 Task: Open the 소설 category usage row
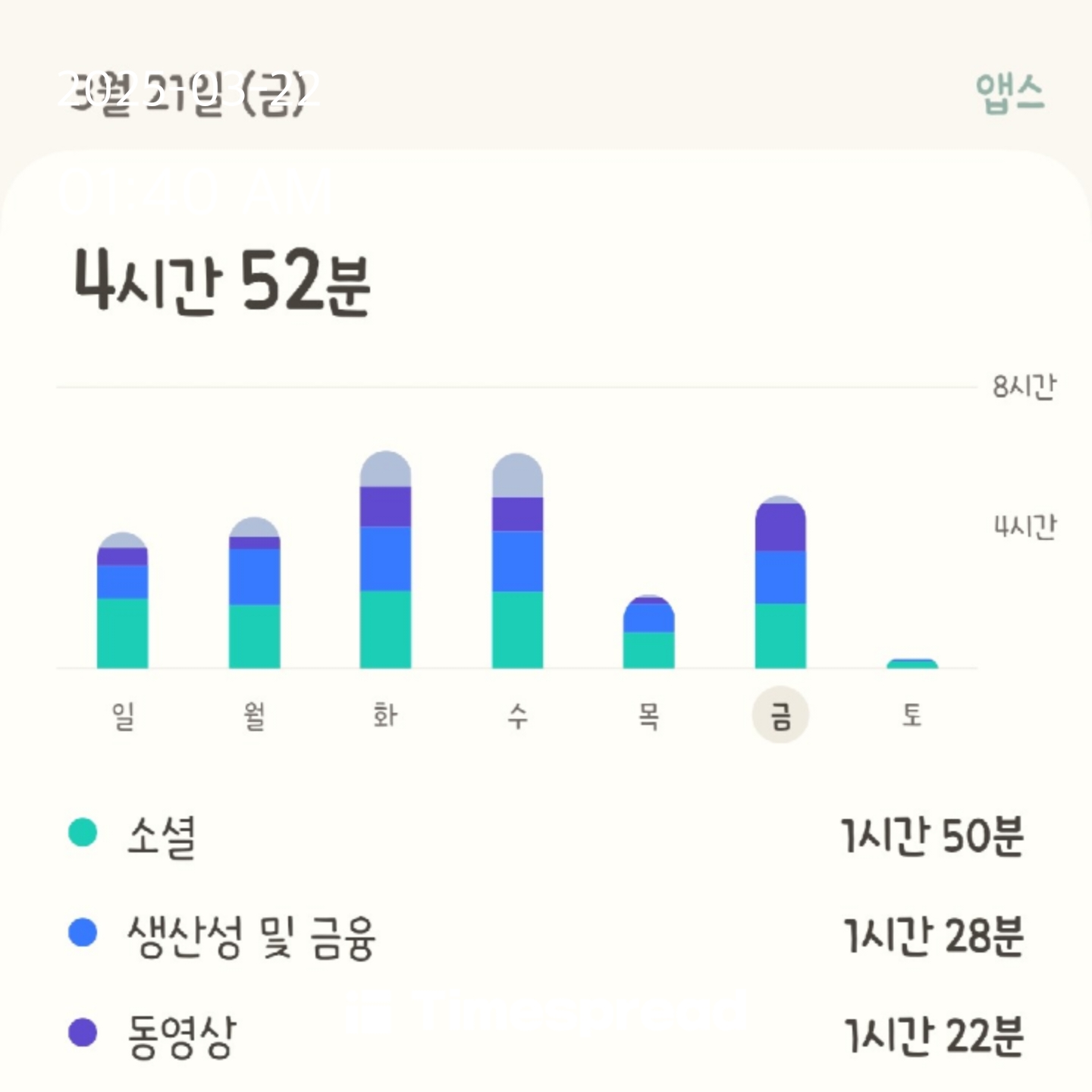(546, 836)
